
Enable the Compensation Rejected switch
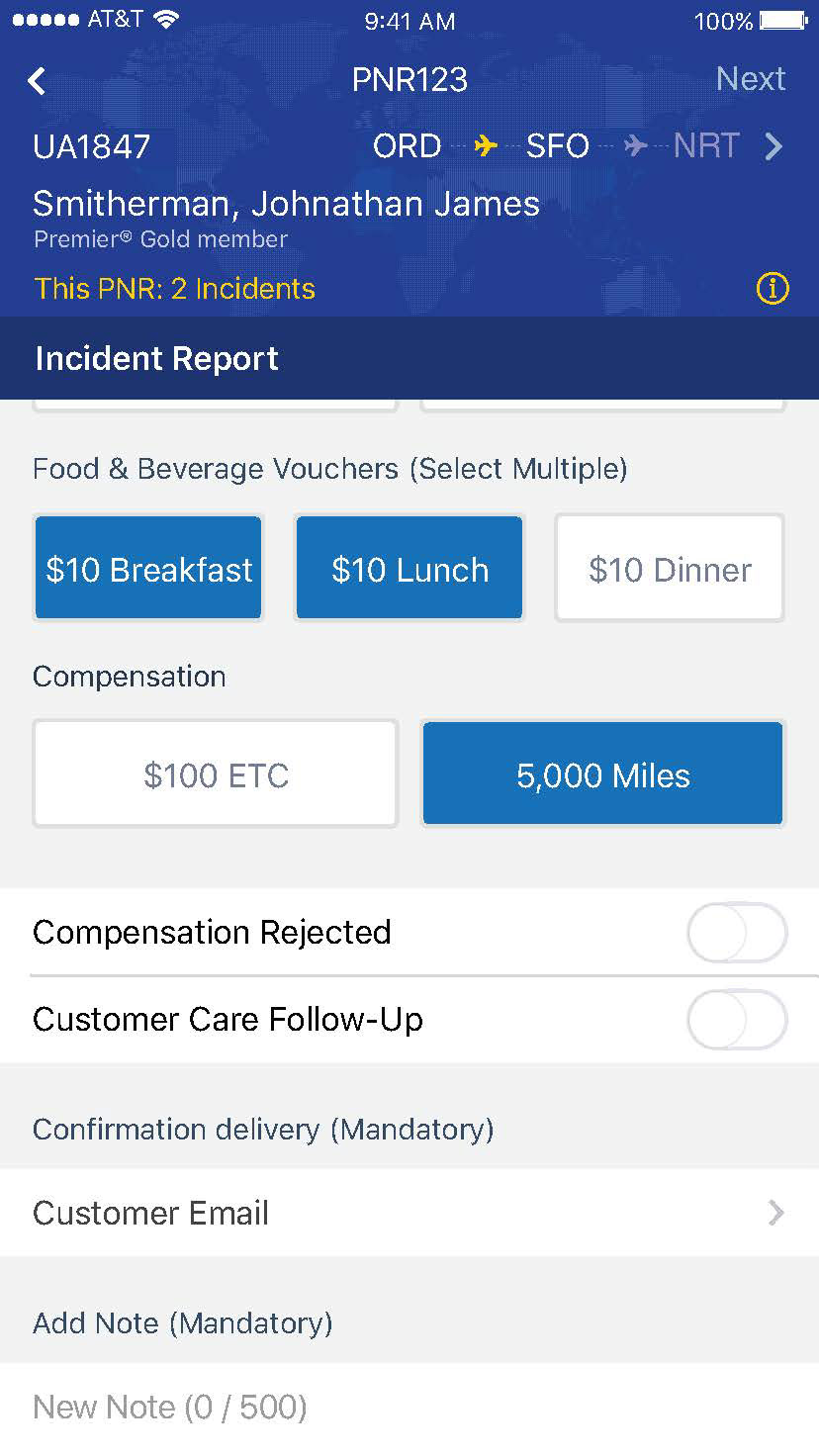(x=737, y=933)
